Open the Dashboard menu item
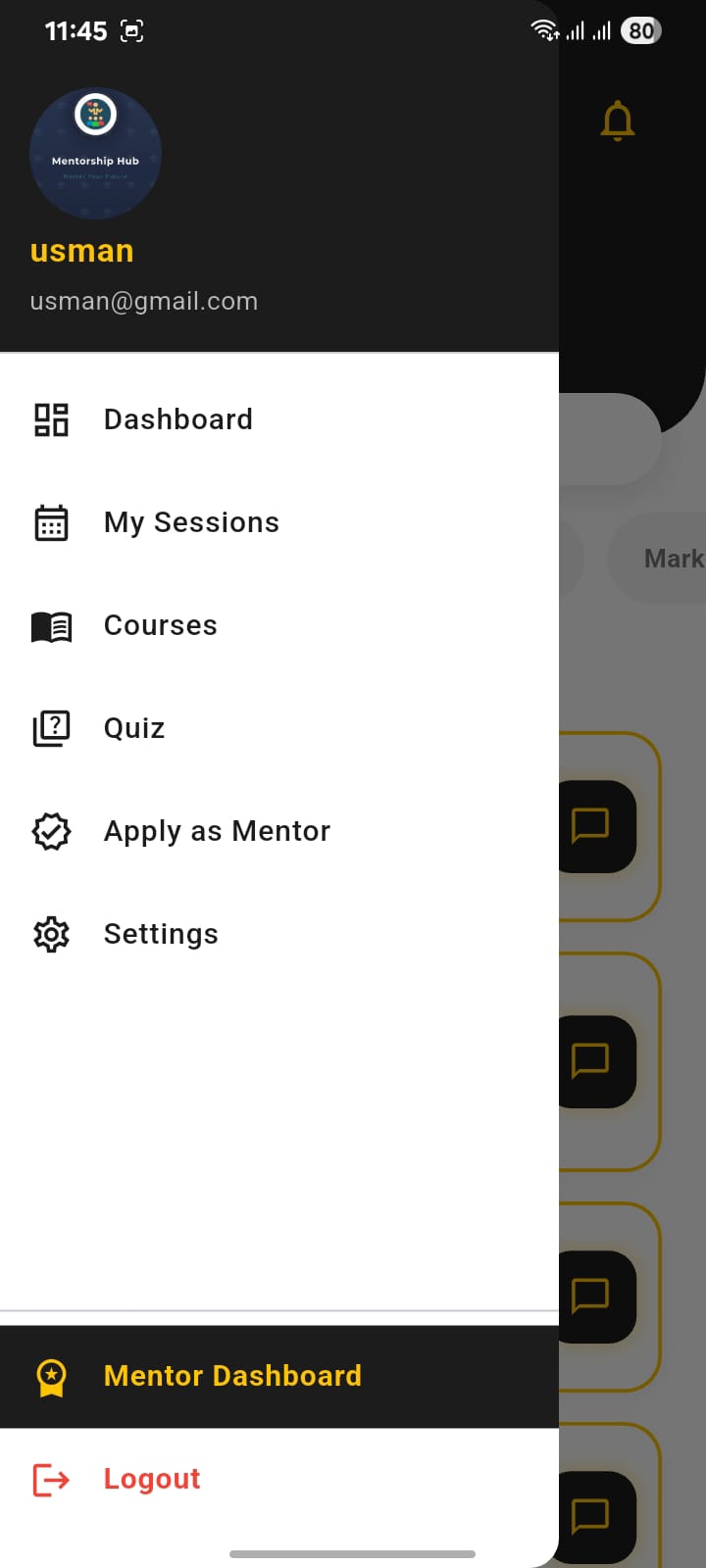Viewport: 706px width, 1568px height. (x=279, y=419)
